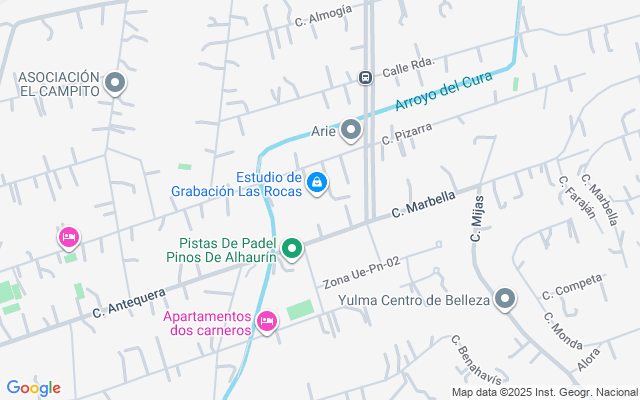The image size is (640, 400).
Task: Tap the bus stop icon near Calle Rda.
Action: (x=367, y=77)
